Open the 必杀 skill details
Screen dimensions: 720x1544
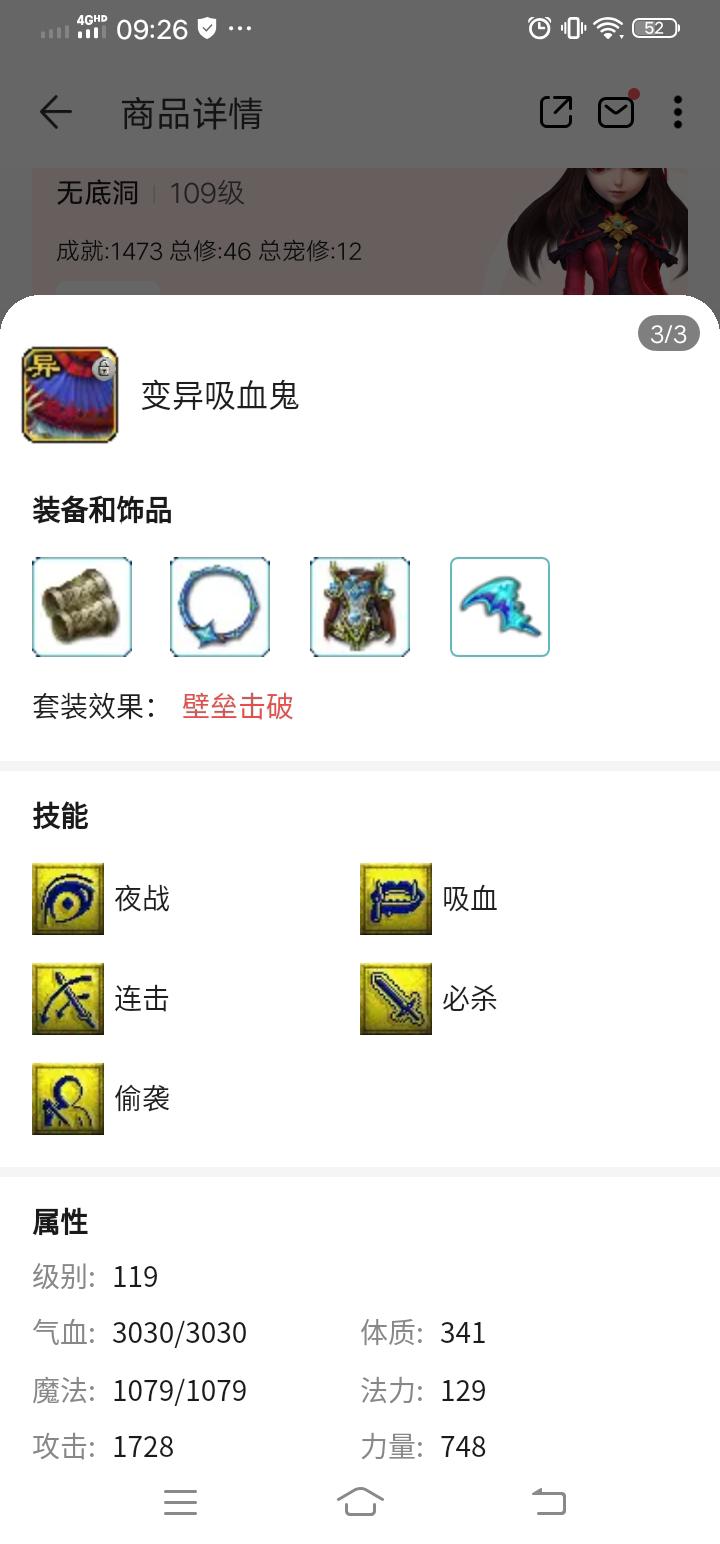pos(396,999)
